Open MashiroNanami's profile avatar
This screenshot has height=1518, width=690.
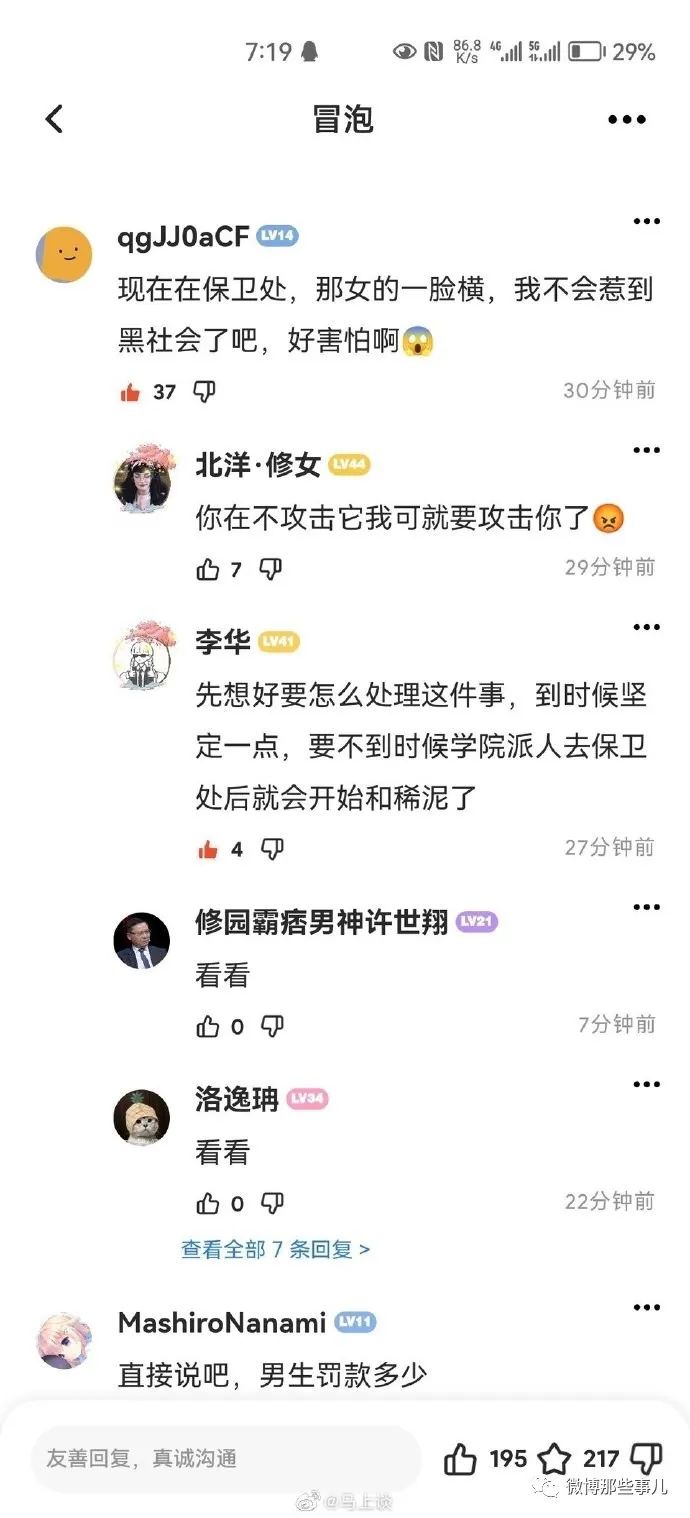pos(64,1340)
